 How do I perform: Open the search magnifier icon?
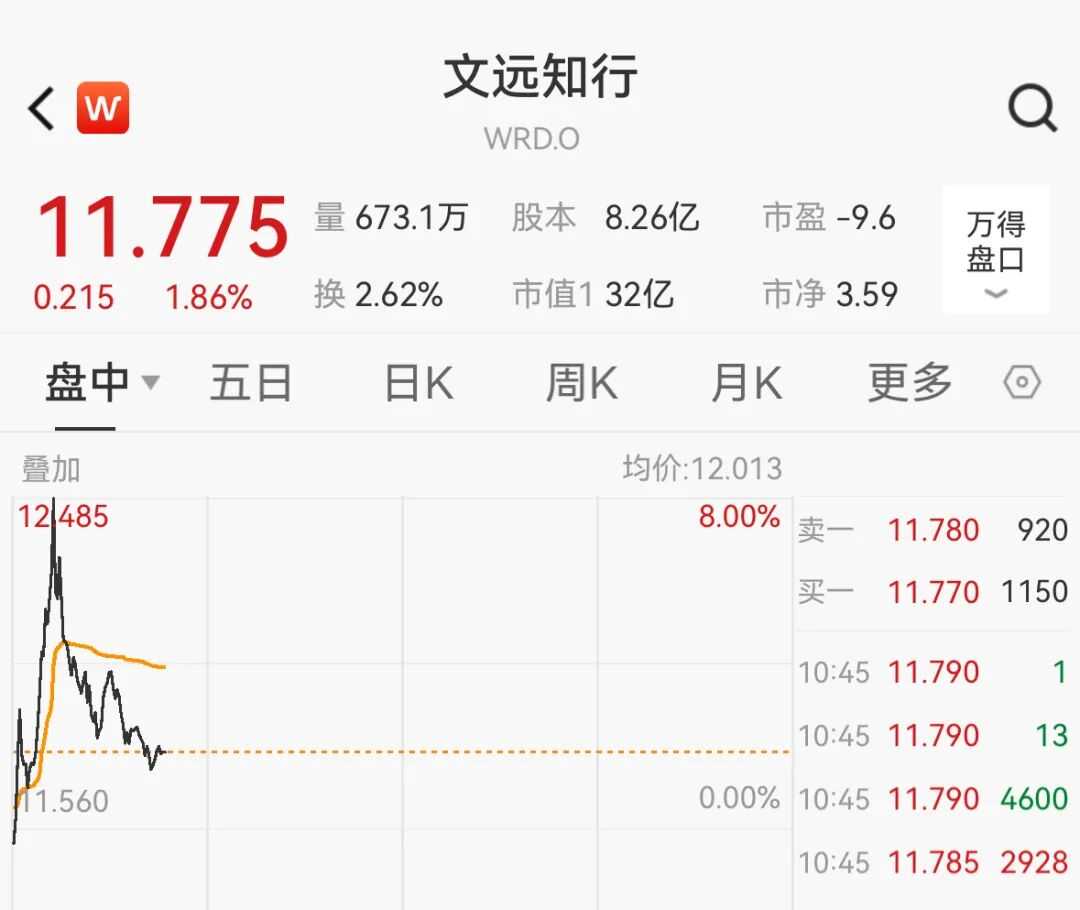(x=1031, y=107)
